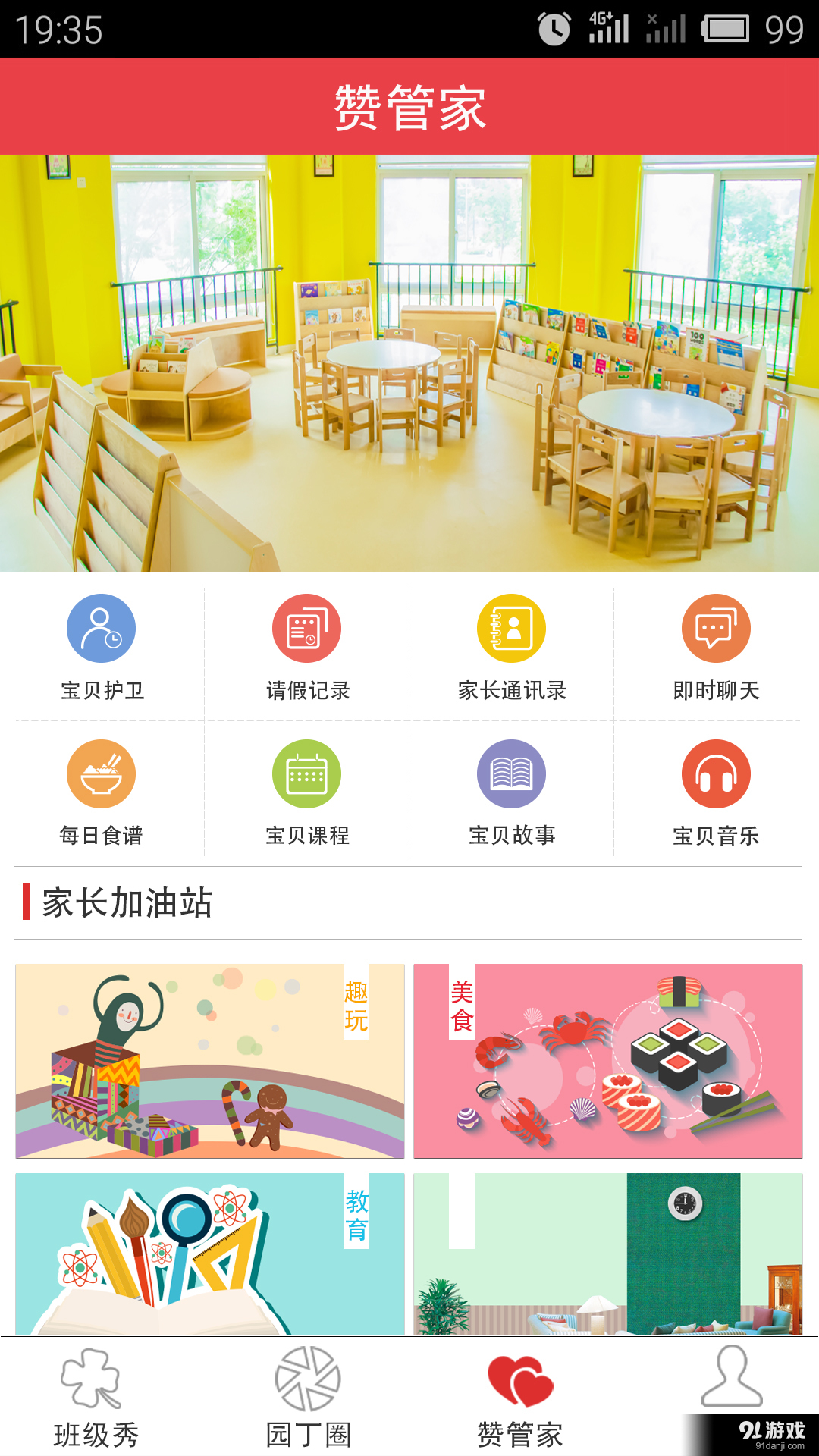Browse 宝贝故事 stories
The width and height of the screenshot is (819, 1456).
tap(512, 792)
